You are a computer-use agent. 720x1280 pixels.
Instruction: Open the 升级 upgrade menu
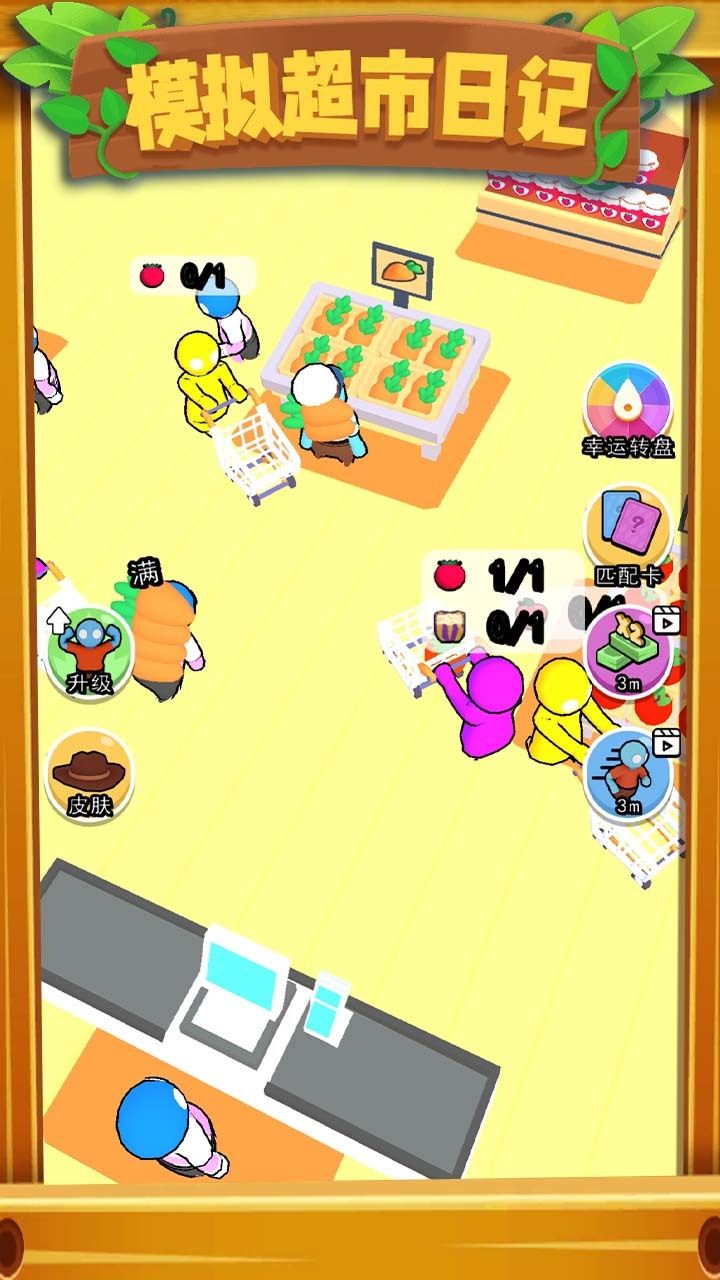[x=89, y=651]
